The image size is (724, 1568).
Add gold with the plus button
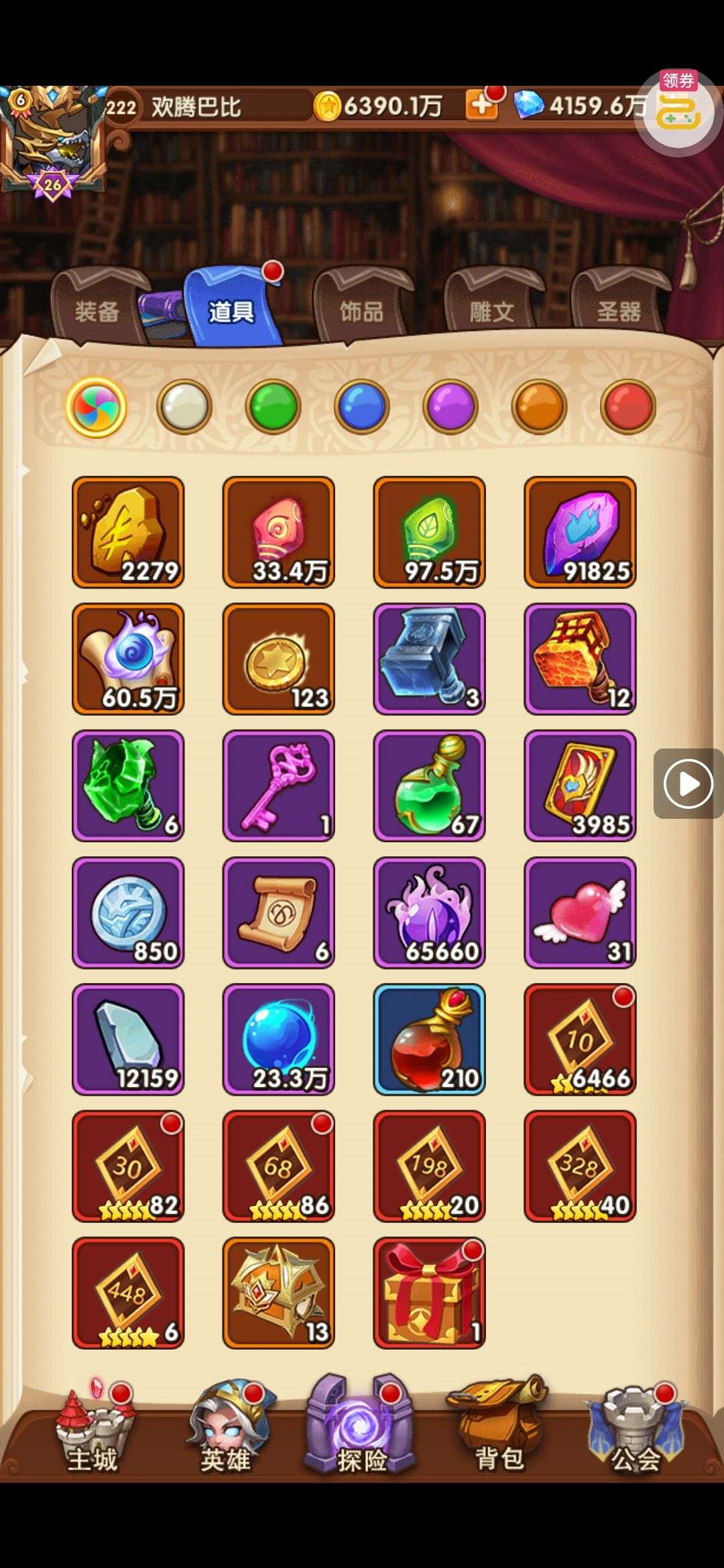tap(482, 105)
